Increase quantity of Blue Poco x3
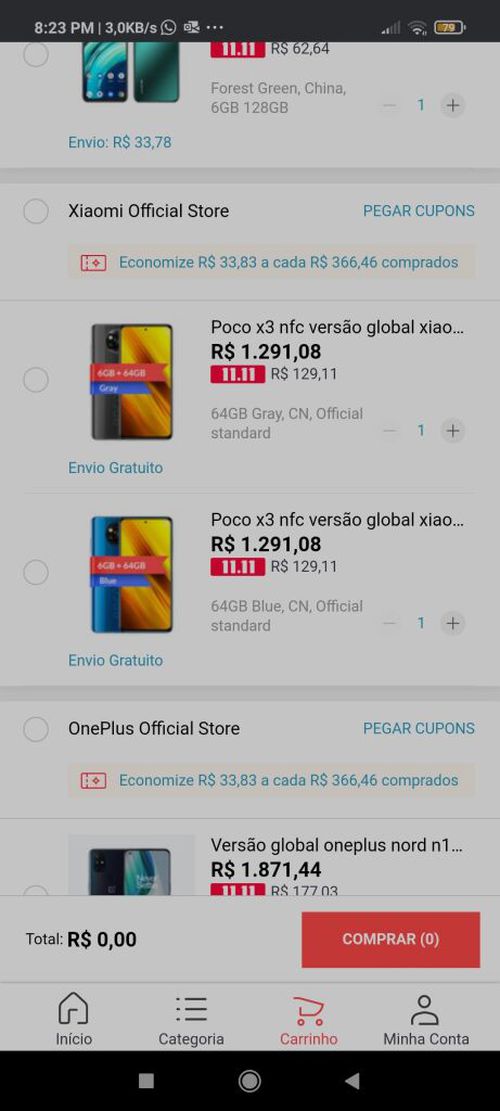 pos(452,623)
